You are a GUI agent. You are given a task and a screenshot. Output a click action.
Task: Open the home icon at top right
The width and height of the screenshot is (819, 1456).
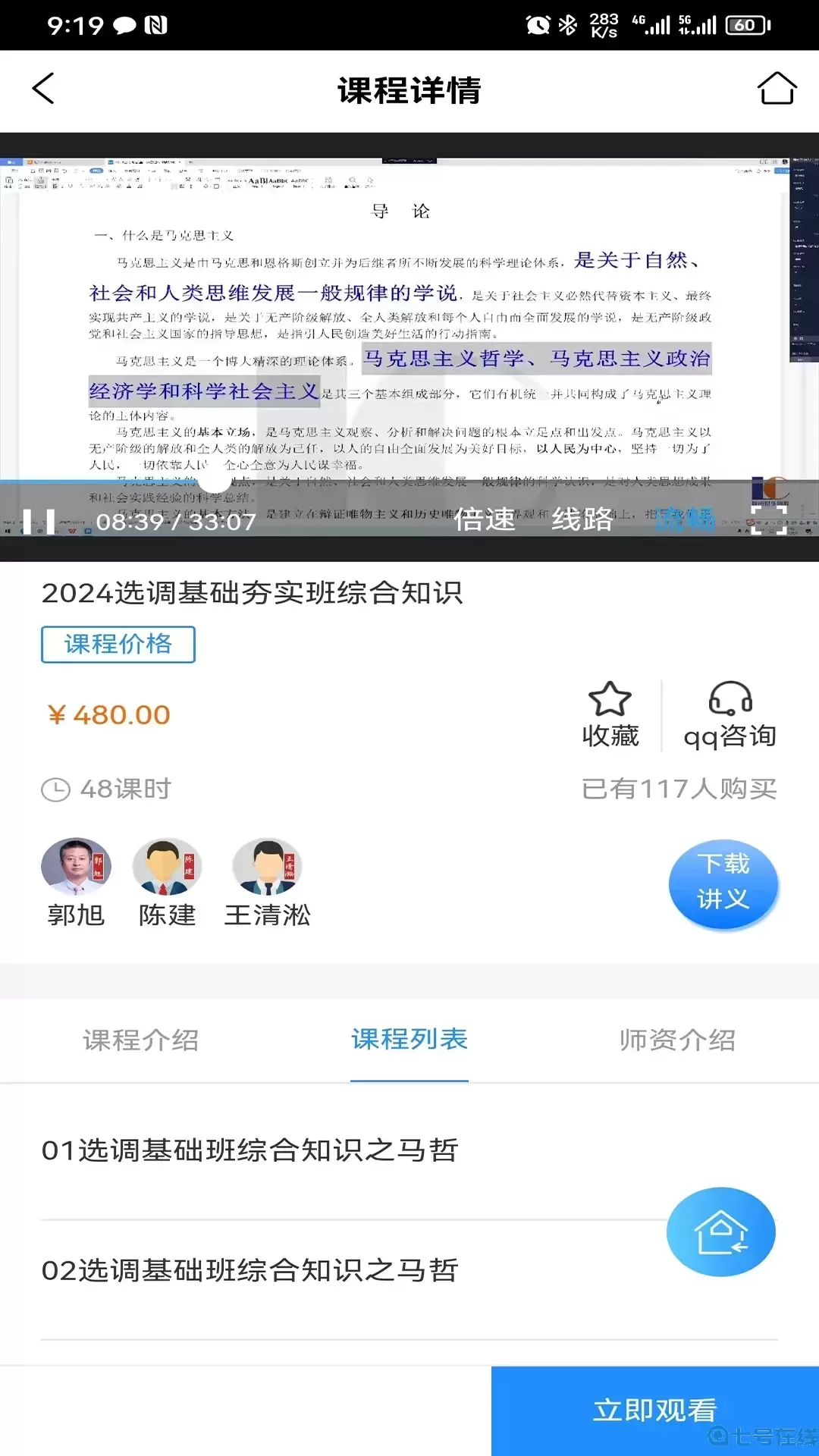[777, 89]
